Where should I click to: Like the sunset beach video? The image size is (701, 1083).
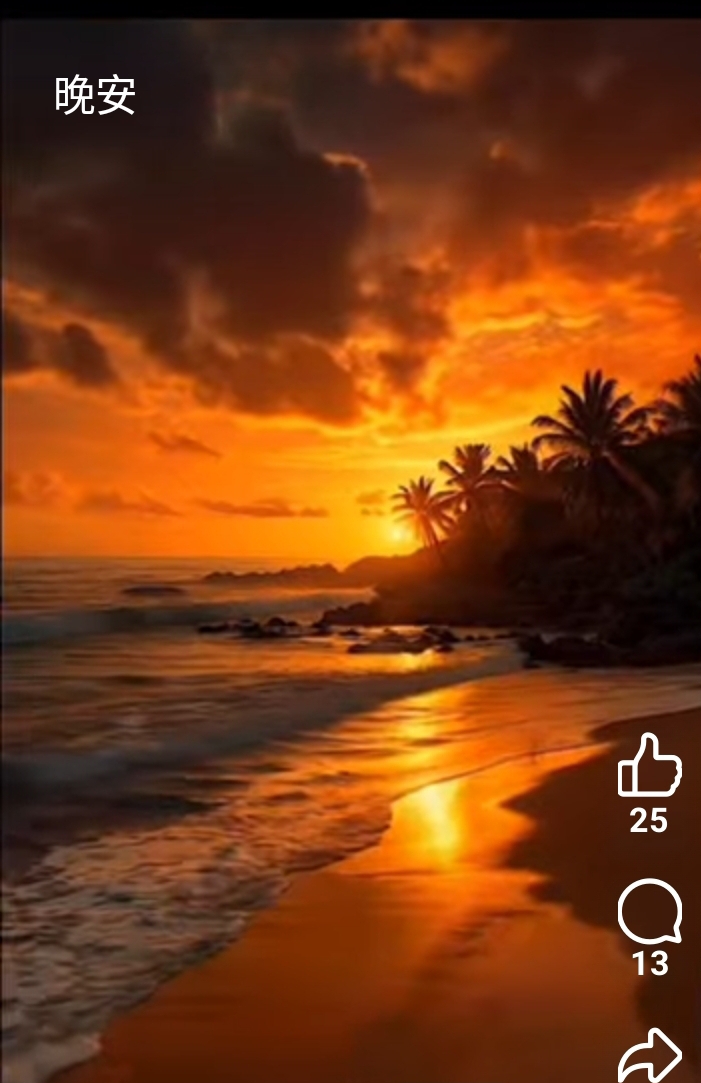point(649,767)
